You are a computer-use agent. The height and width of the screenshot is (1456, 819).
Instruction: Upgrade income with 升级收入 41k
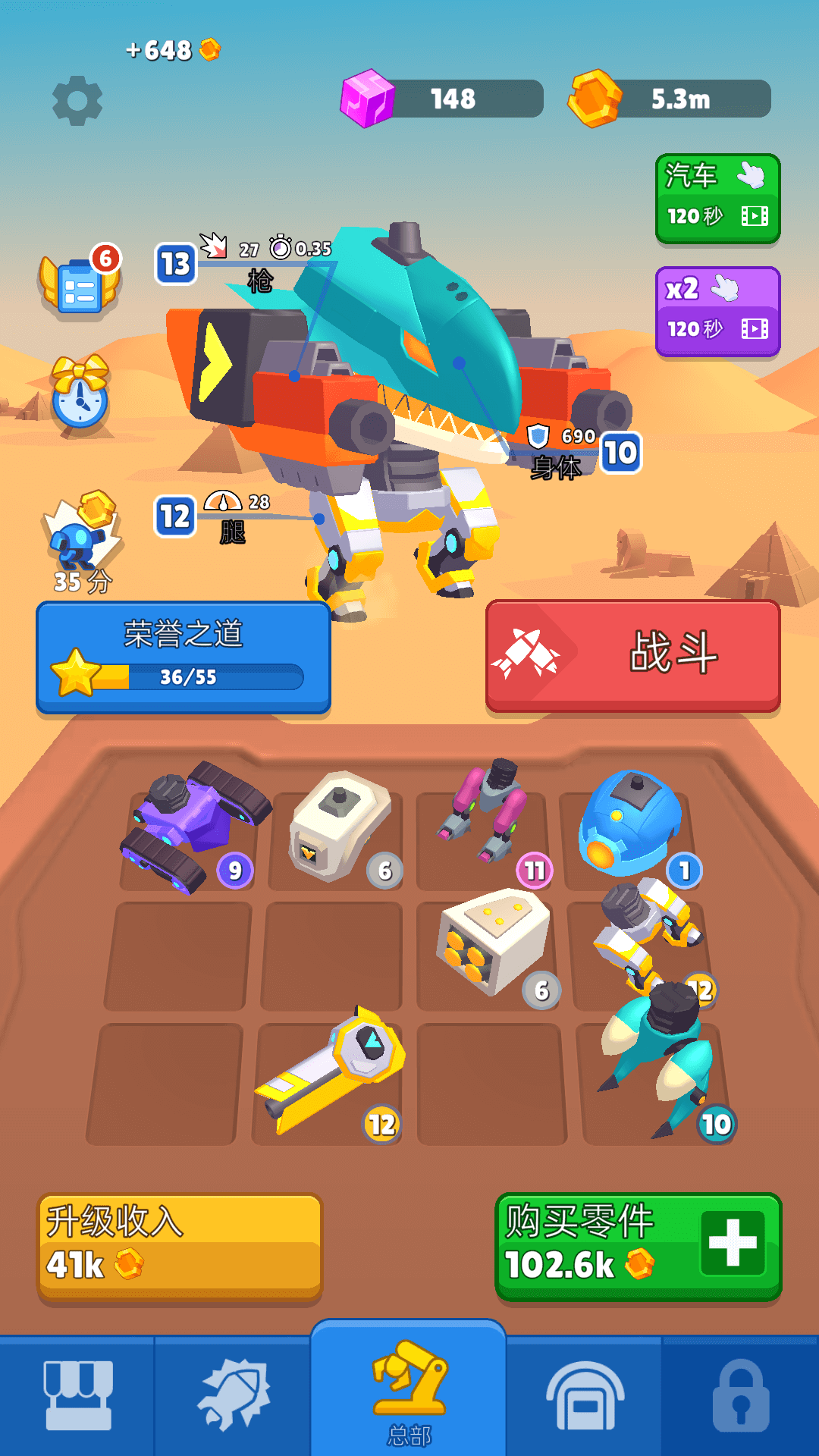(x=180, y=1248)
